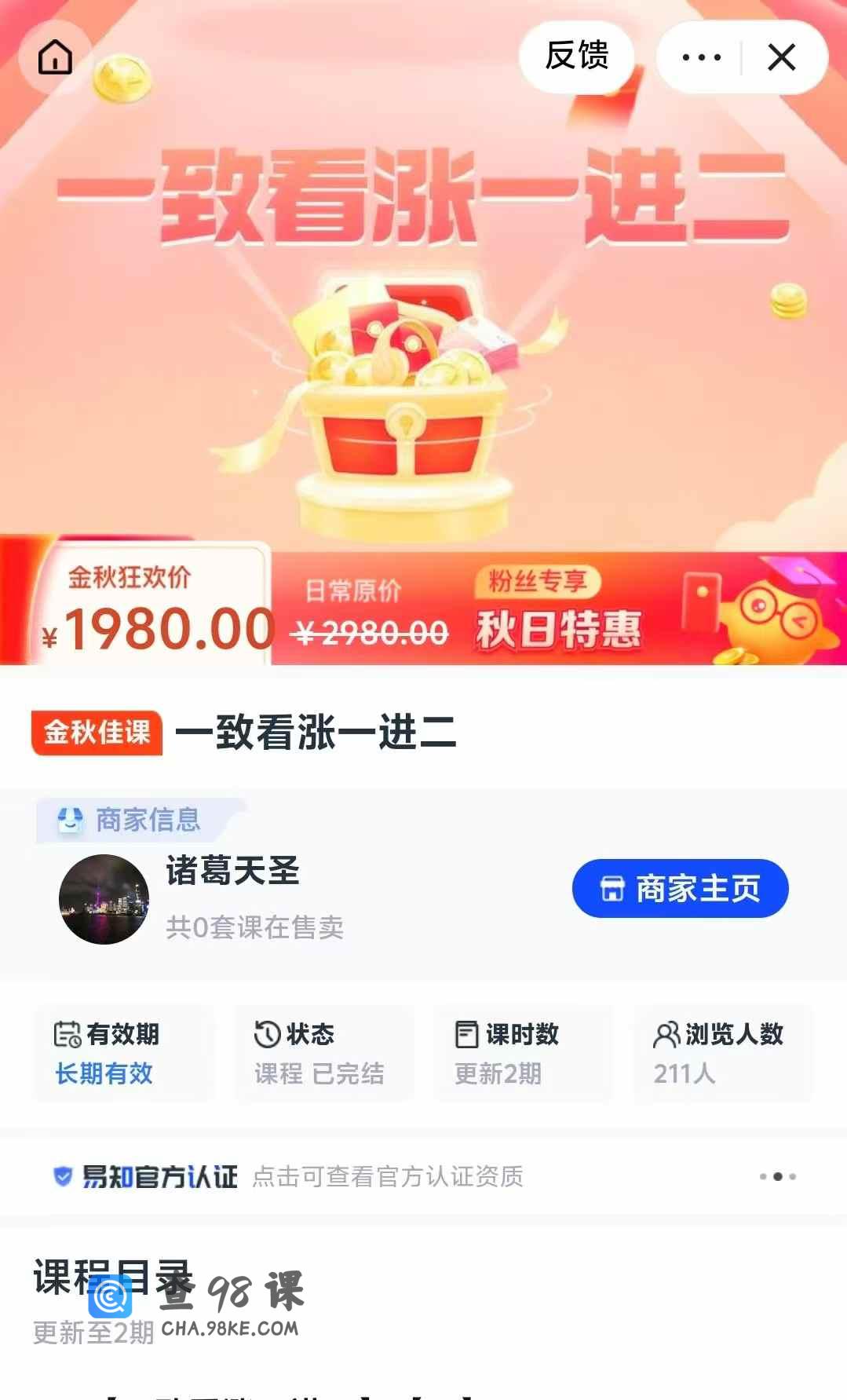847x1400 pixels.
Task: Open the three-dot more menu
Action: click(701, 57)
